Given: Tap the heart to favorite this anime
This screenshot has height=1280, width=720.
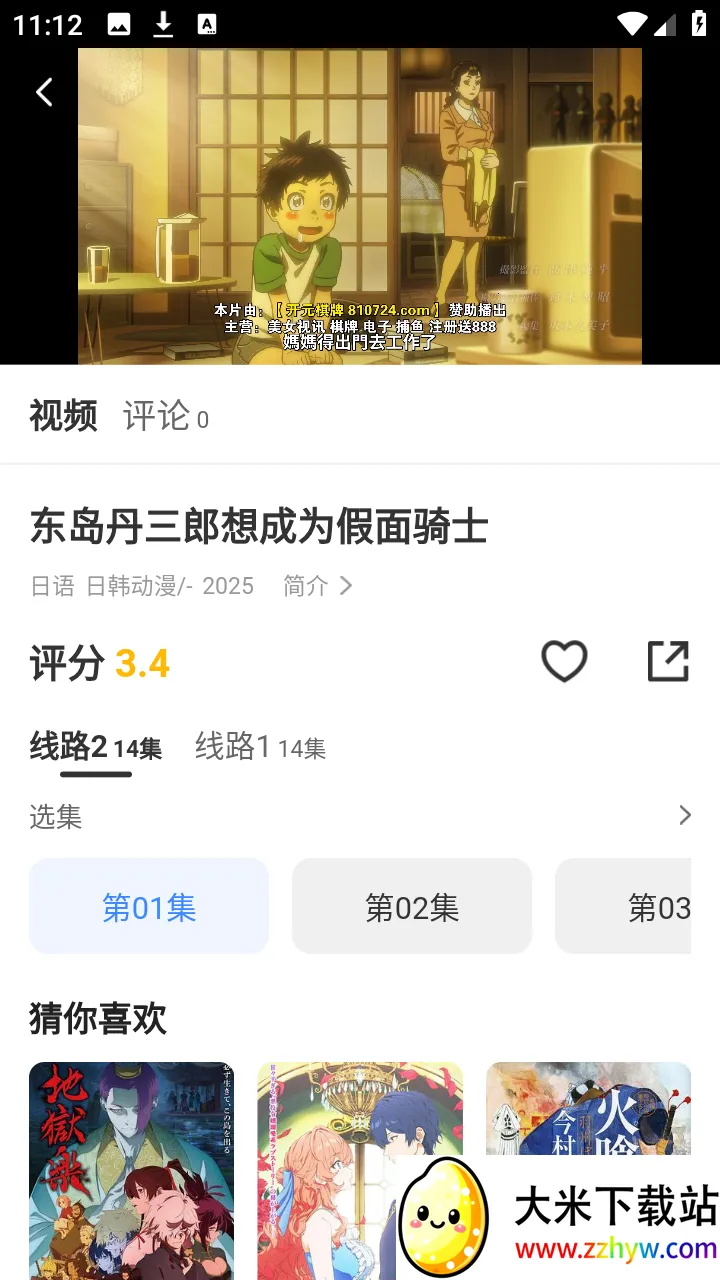Looking at the screenshot, I should [x=564, y=661].
